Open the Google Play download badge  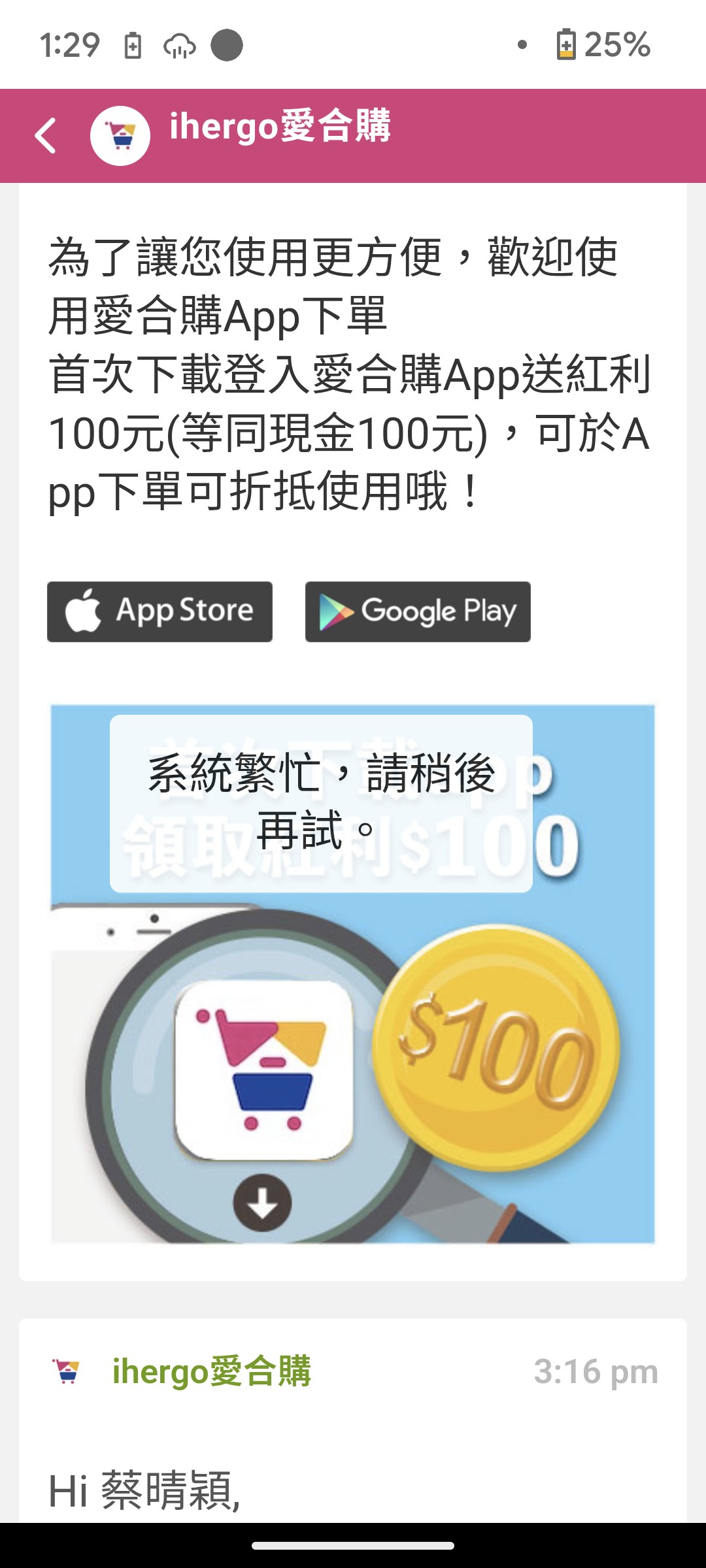[x=418, y=612]
